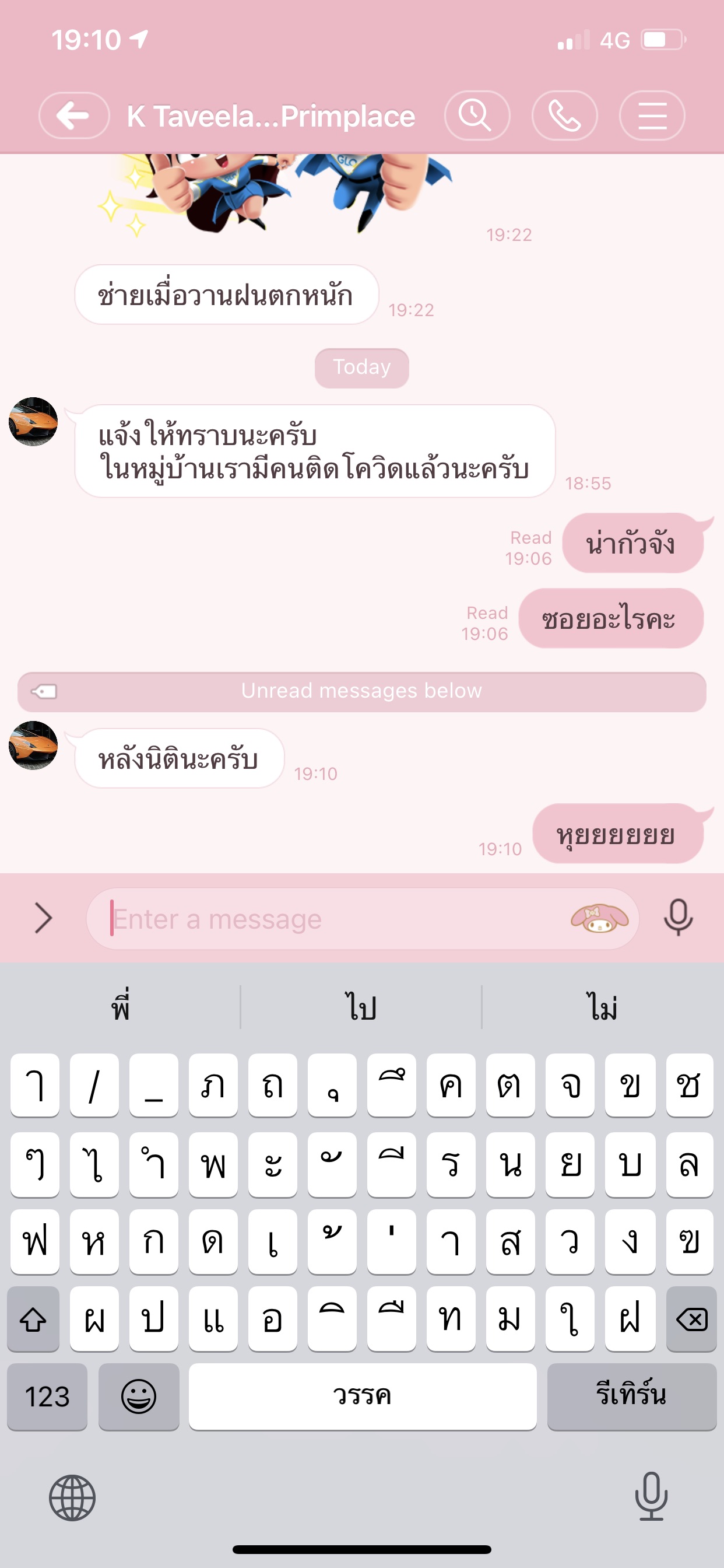Image resolution: width=724 pixels, height=1568 pixels.
Task: Open the emoji keyboard
Action: pyautogui.click(x=139, y=1396)
